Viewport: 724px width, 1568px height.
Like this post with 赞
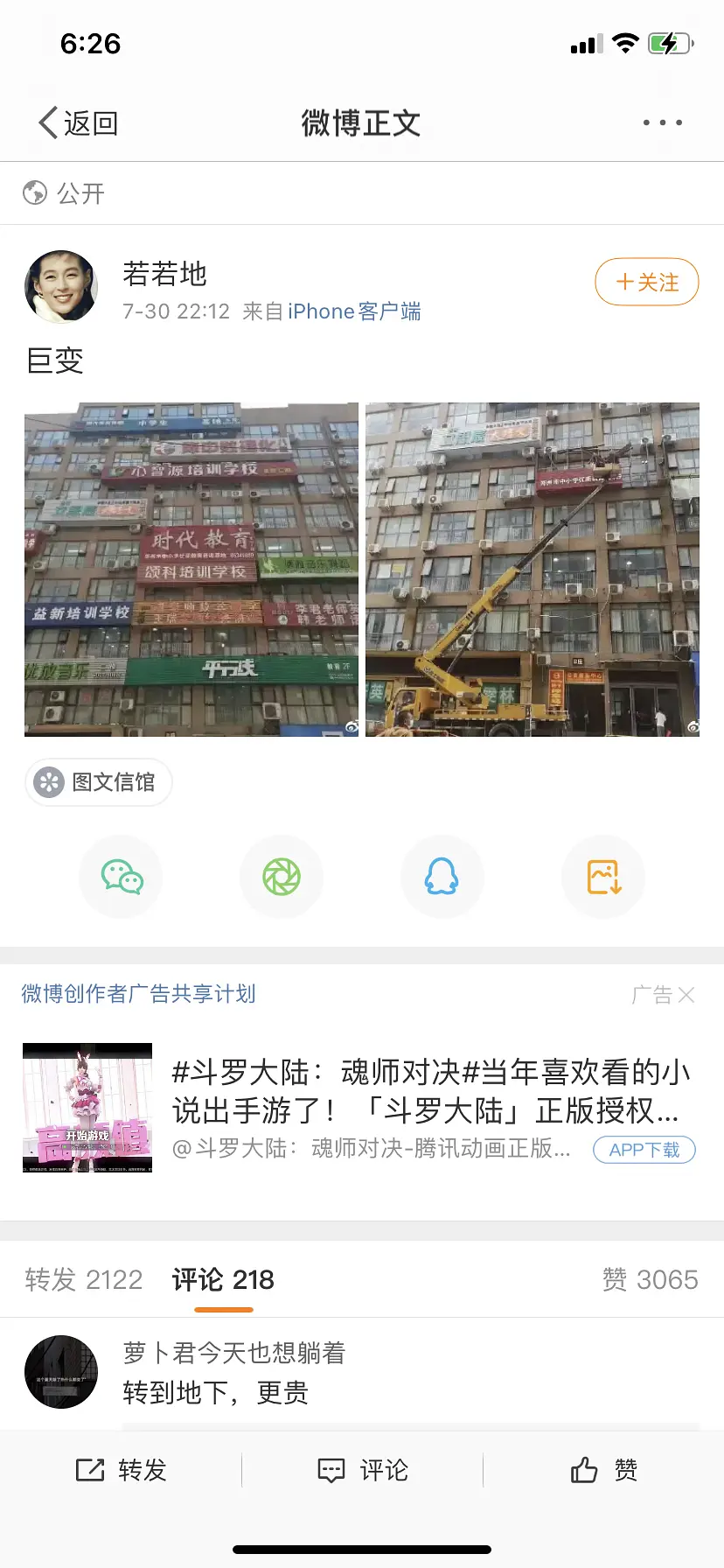coord(603,1470)
